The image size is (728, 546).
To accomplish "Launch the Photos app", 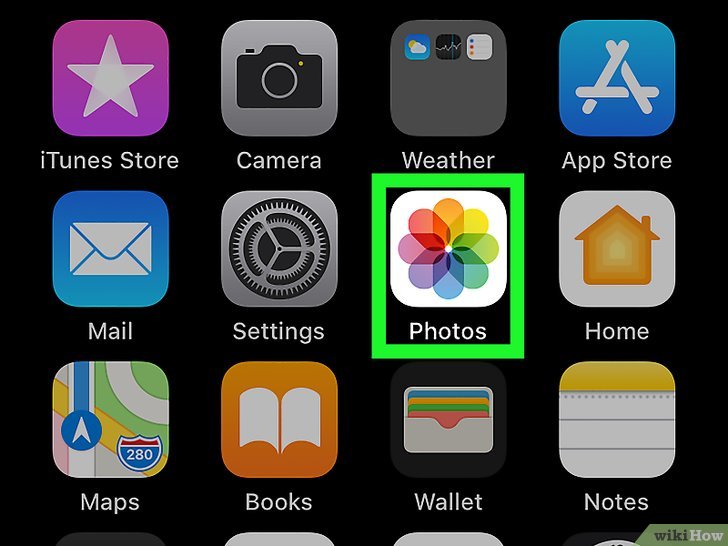I will (x=448, y=248).
